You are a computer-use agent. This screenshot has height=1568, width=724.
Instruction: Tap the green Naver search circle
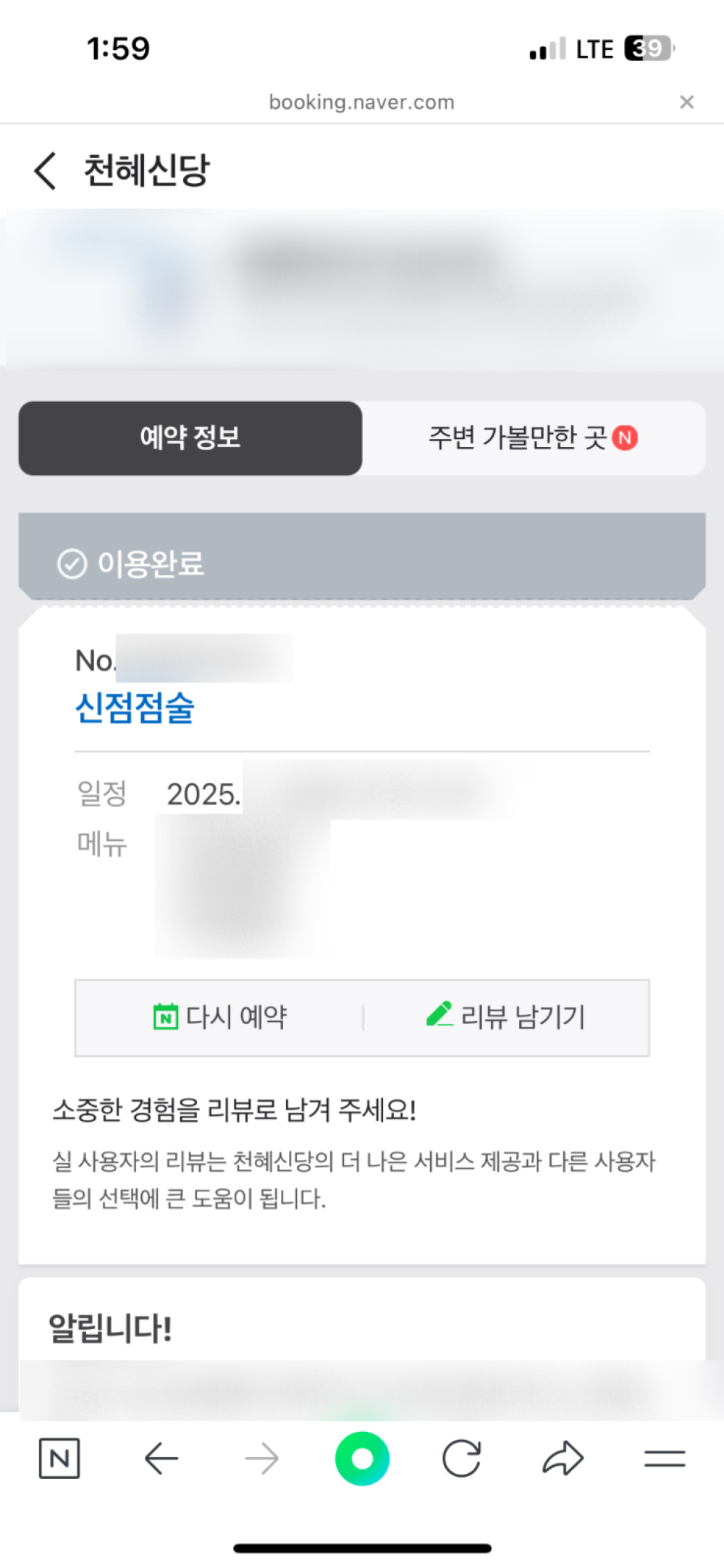(362, 1458)
